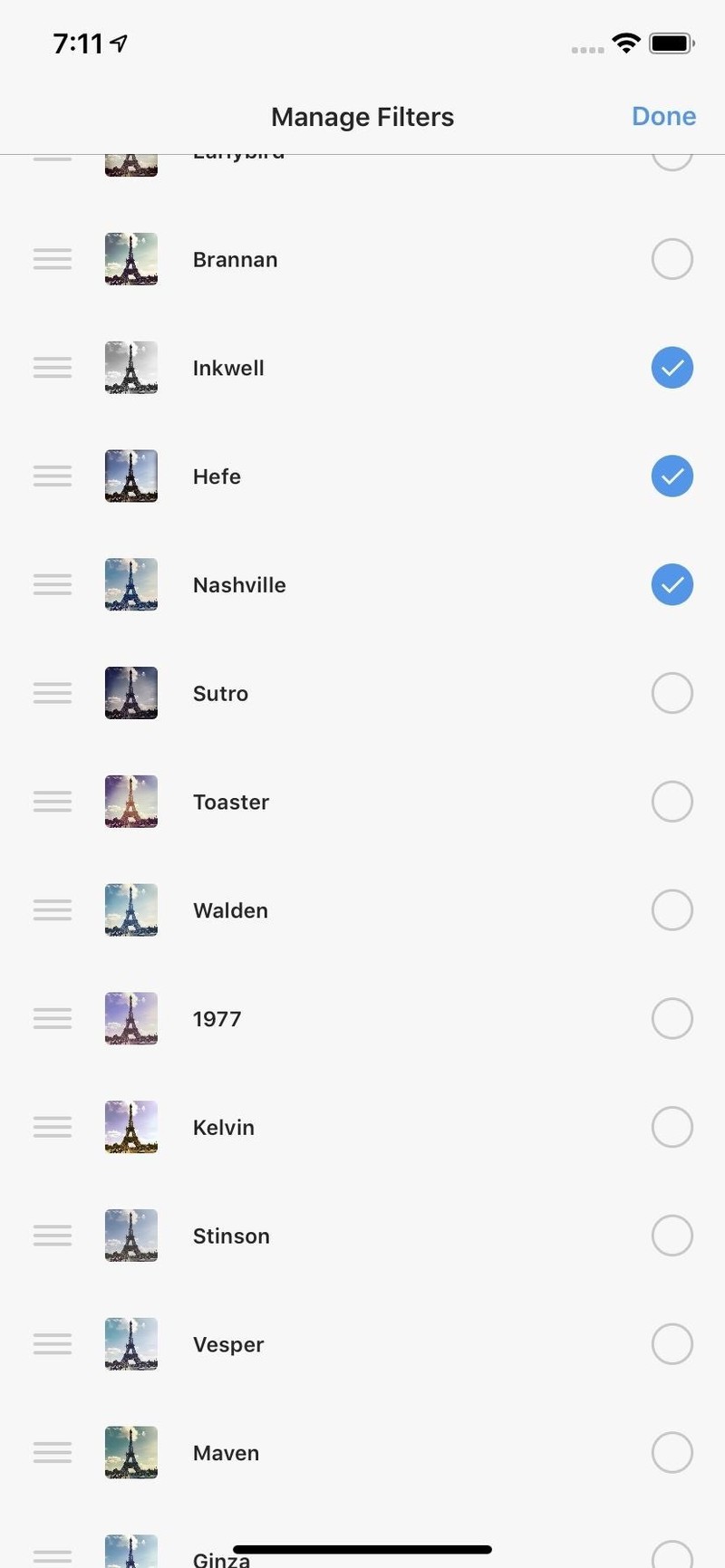Enable the Brannan filter
The height and width of the screenshot is (1568, 725).
click(672, 260)
